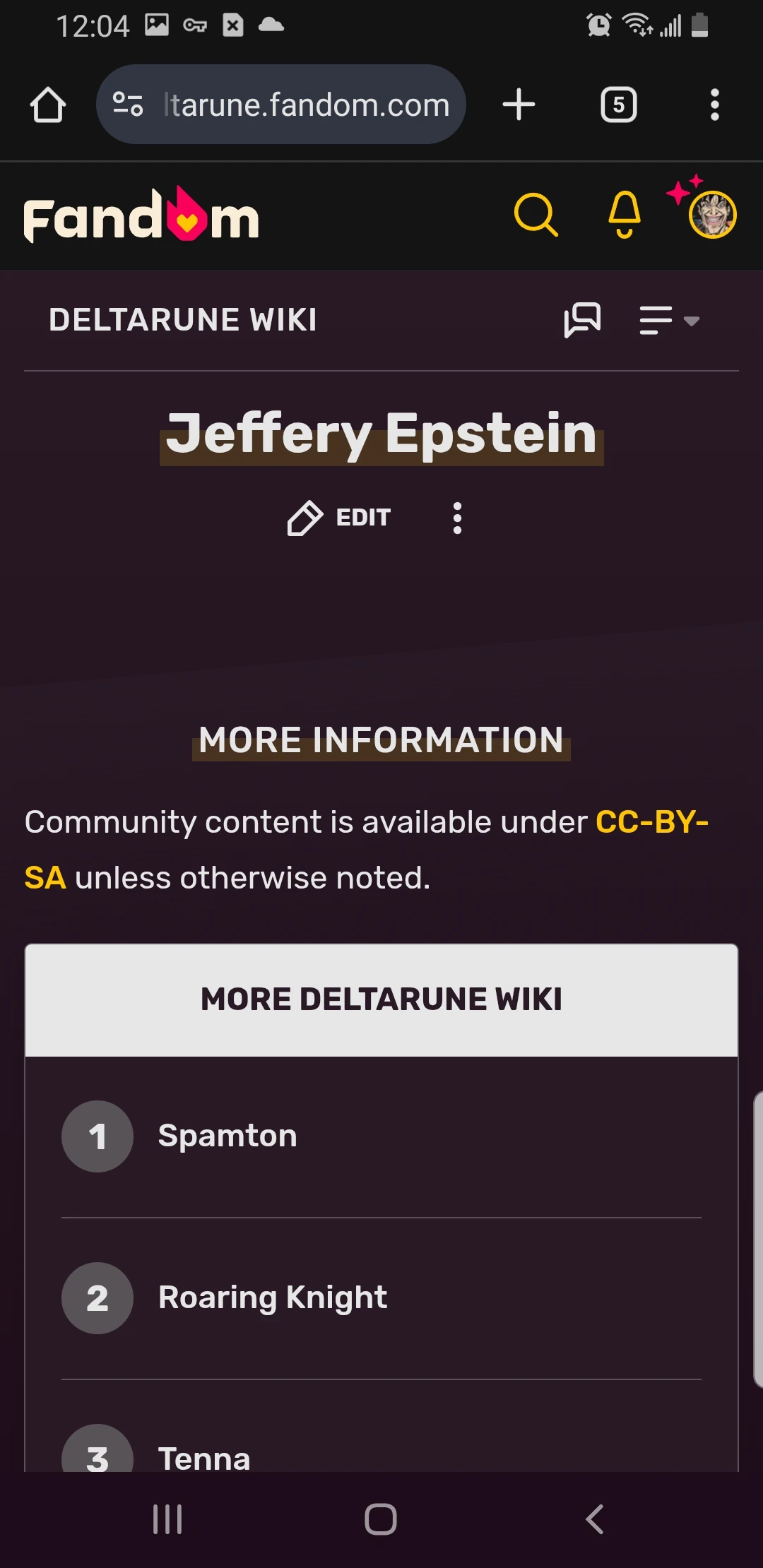Open the Fandom search
Image resolution: width=763 pixels, height=1568 pixels.
536,214
